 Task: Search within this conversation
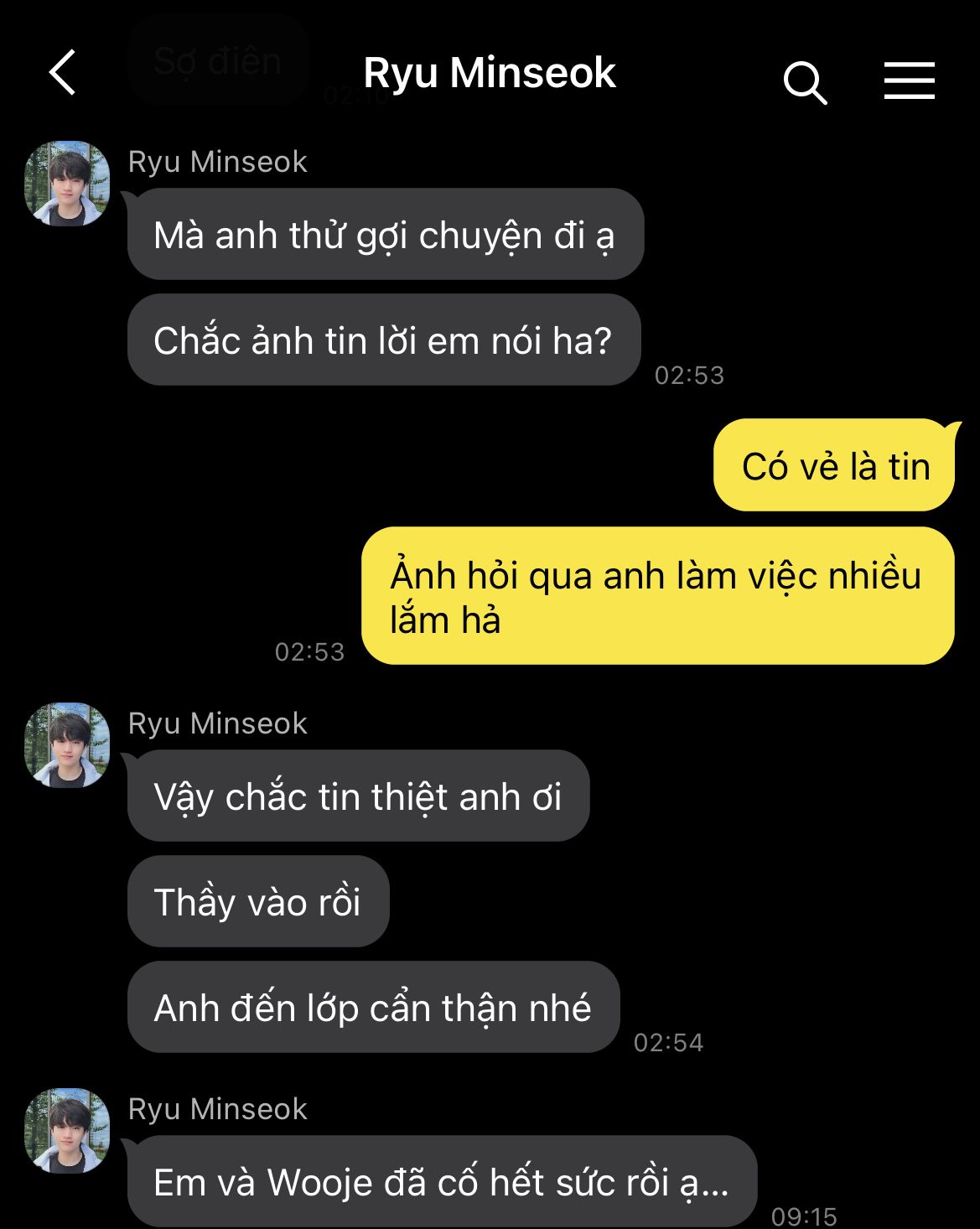(x=805, y=82)
